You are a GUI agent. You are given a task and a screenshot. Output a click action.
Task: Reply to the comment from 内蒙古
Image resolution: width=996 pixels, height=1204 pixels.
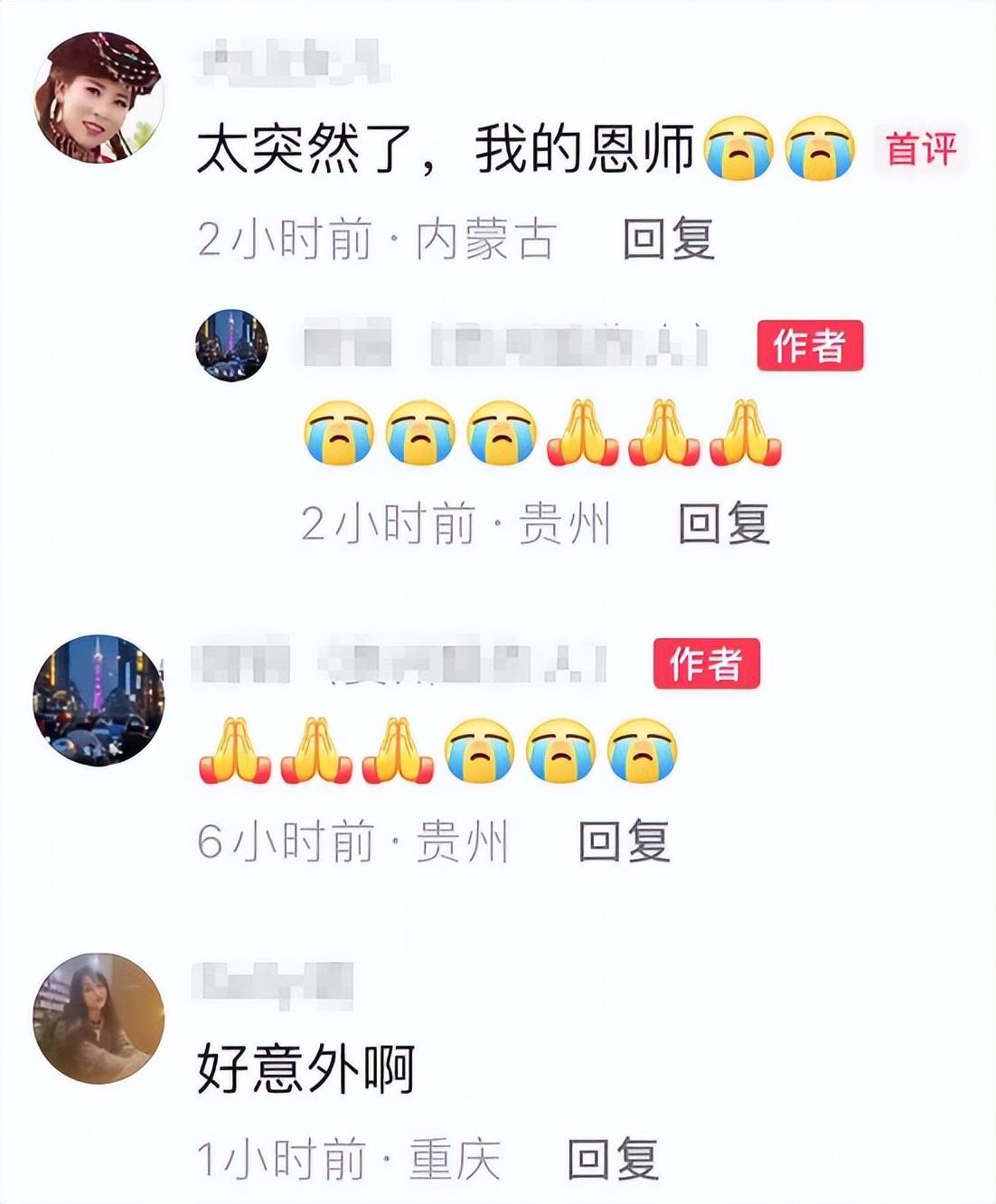click(x=668, y=240)
